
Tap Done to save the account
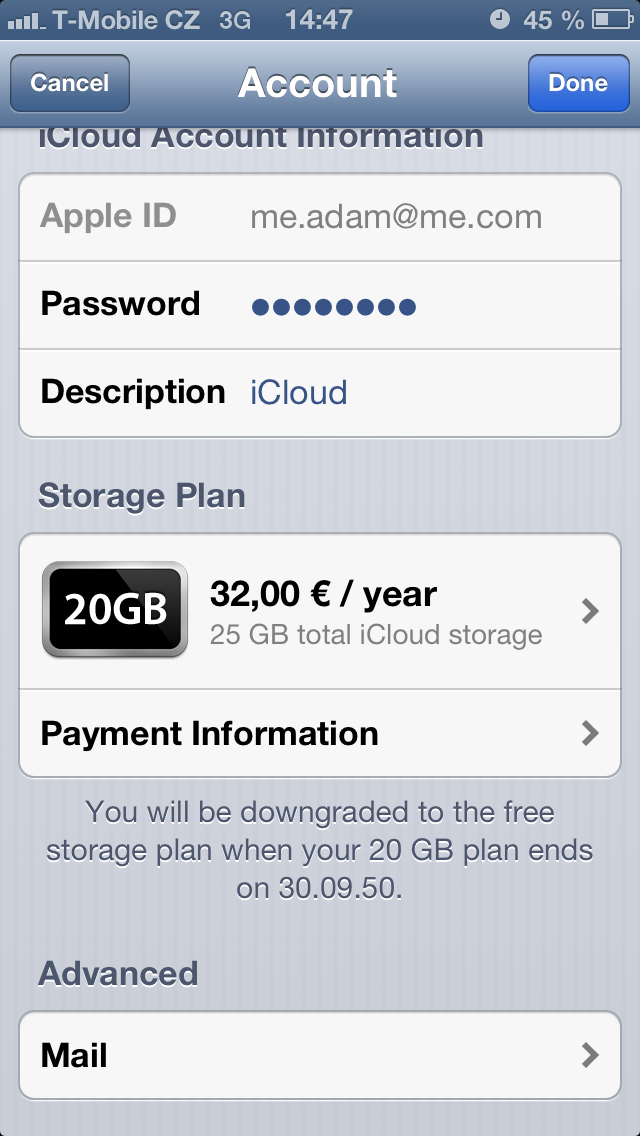click(577, 83)
